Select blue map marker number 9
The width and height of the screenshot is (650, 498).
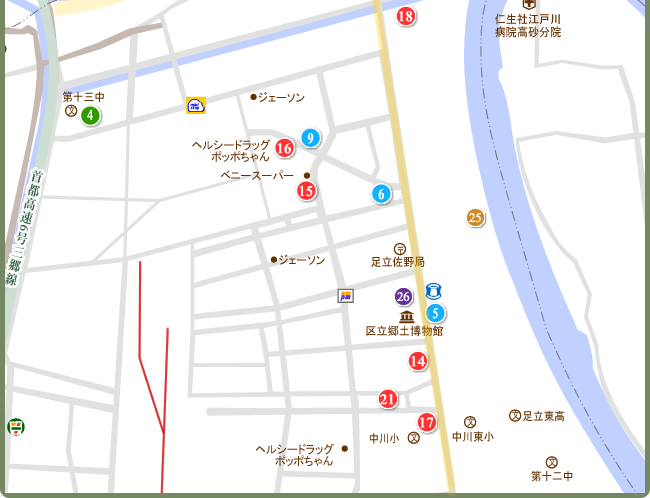coord(311,138)
